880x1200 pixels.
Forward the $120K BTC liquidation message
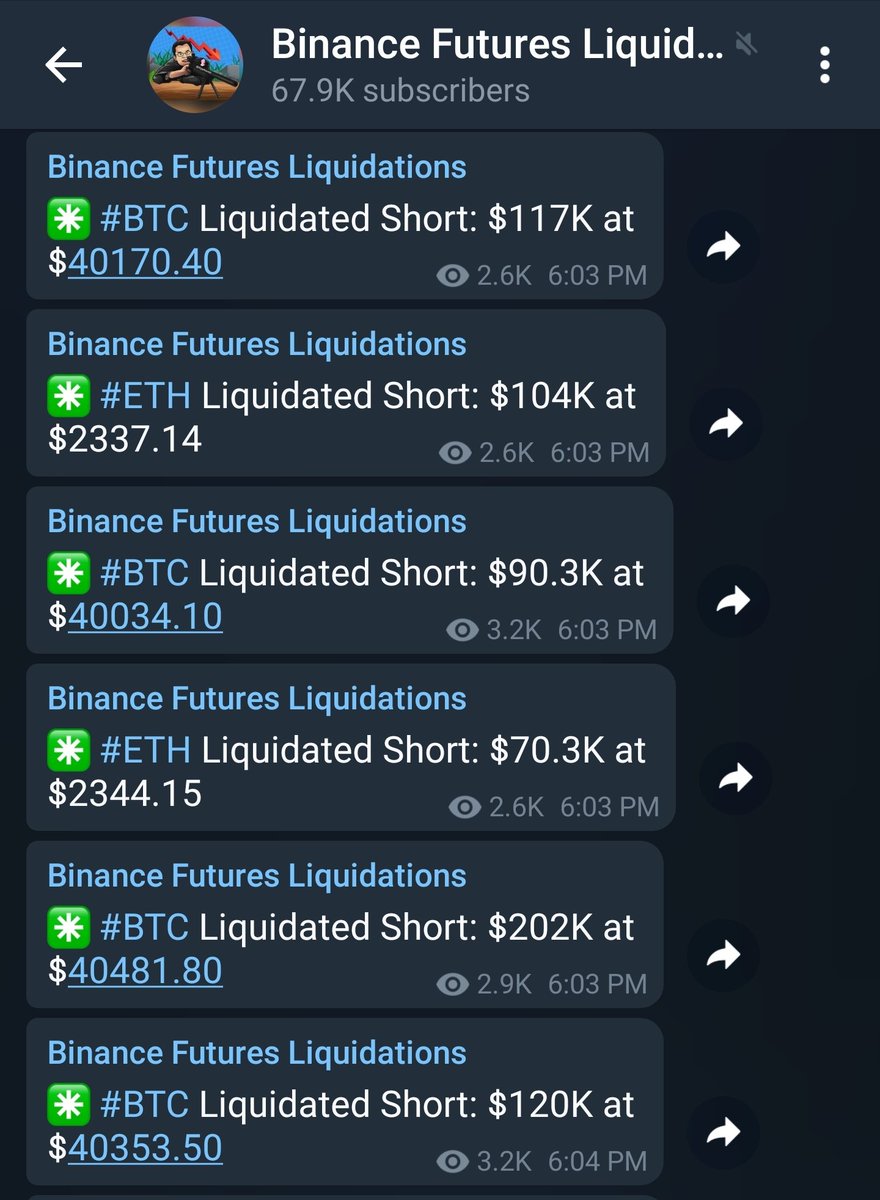click(723, 1132)
